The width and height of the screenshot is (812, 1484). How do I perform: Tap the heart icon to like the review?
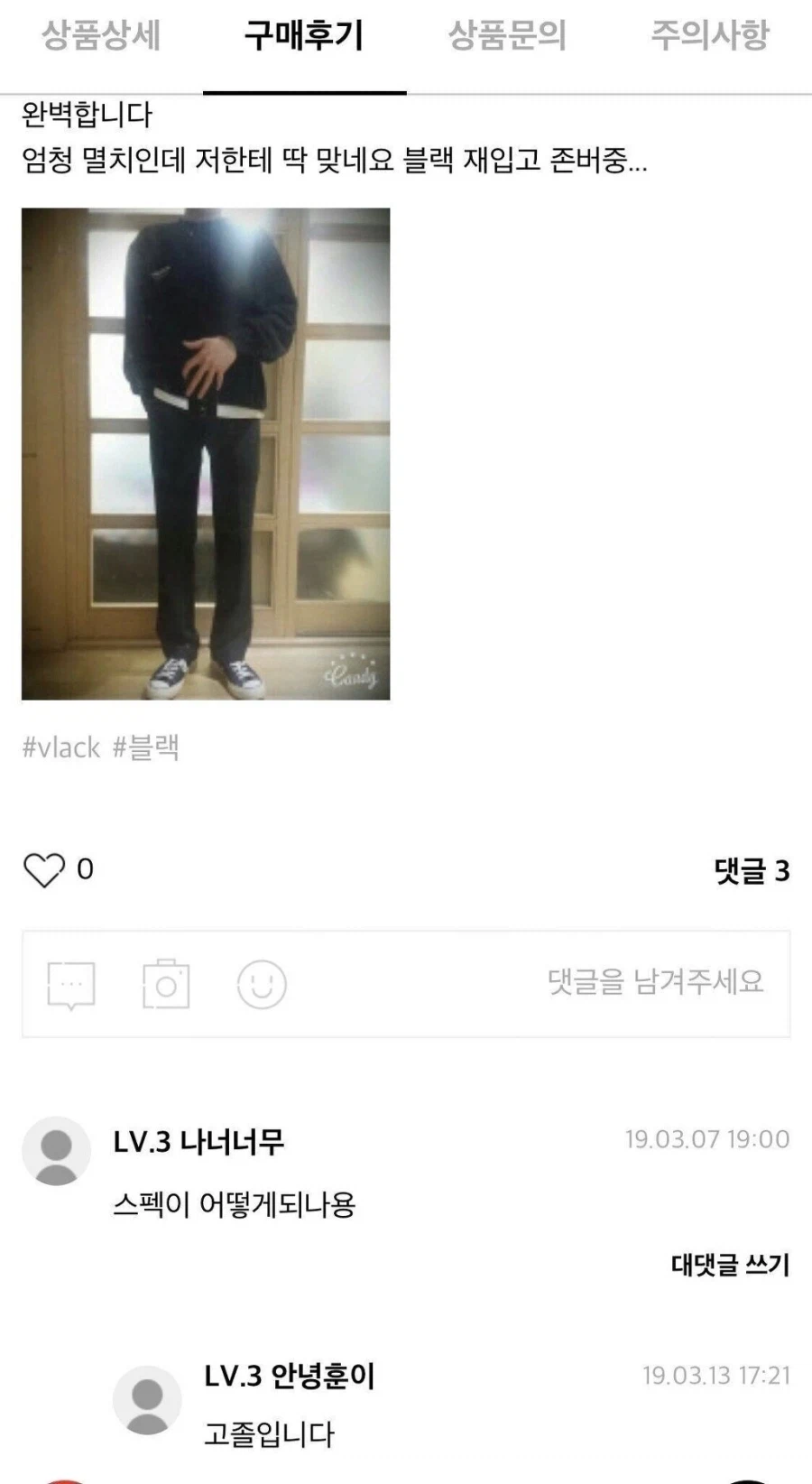(x=47, y=869)
